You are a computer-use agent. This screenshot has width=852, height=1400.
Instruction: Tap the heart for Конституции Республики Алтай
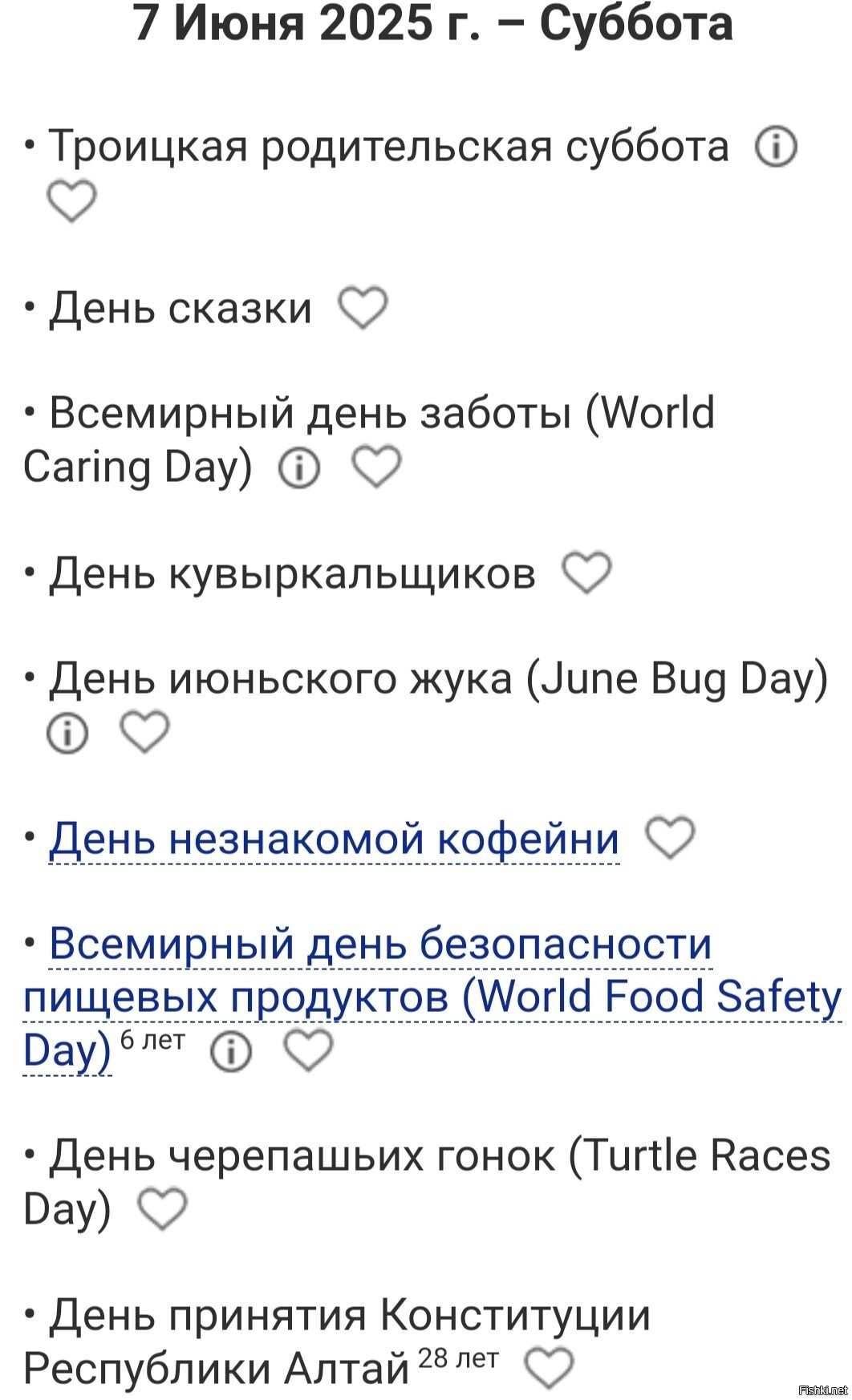pyautogui.click(x=549, y=1368)
